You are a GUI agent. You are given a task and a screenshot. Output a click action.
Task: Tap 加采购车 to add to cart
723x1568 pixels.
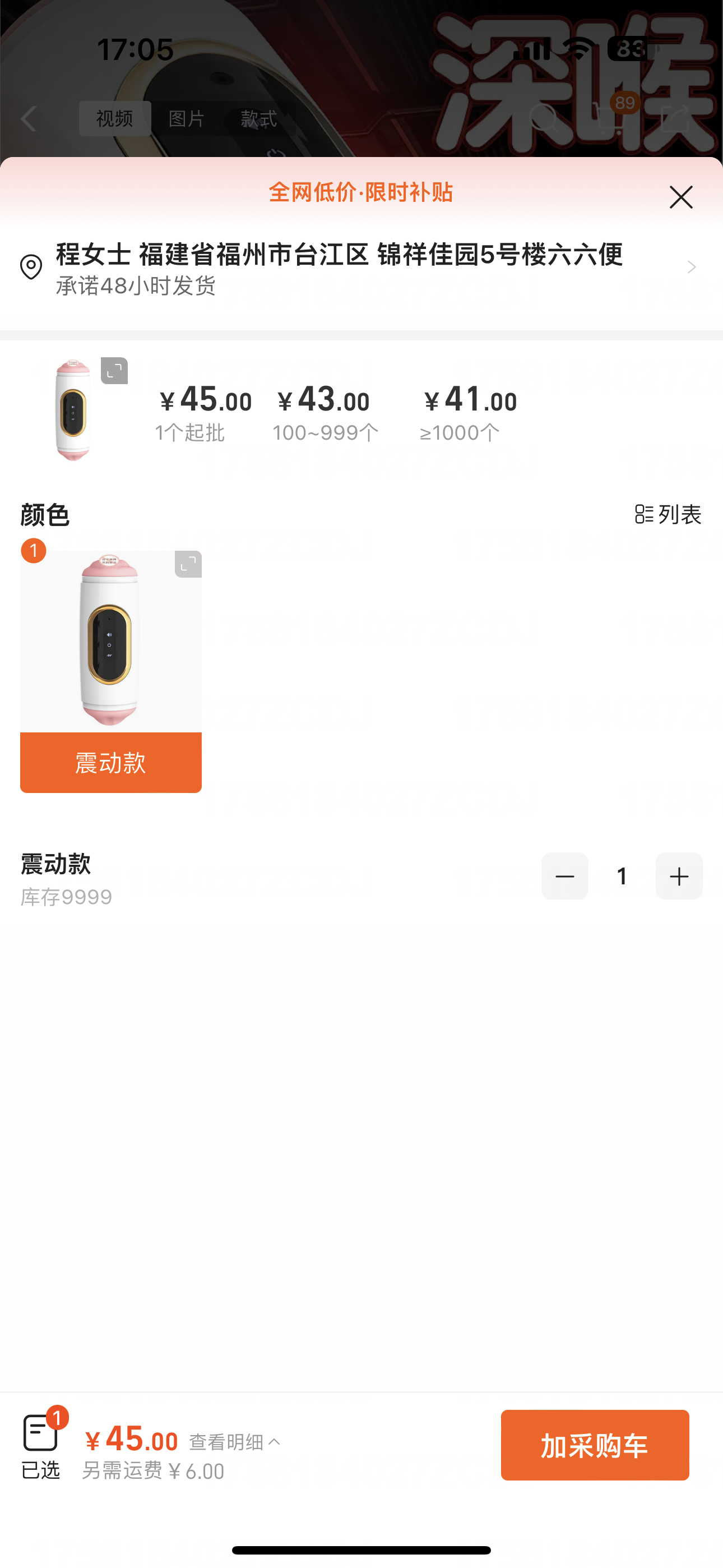pyautogui.click(x=595, y=1445)
